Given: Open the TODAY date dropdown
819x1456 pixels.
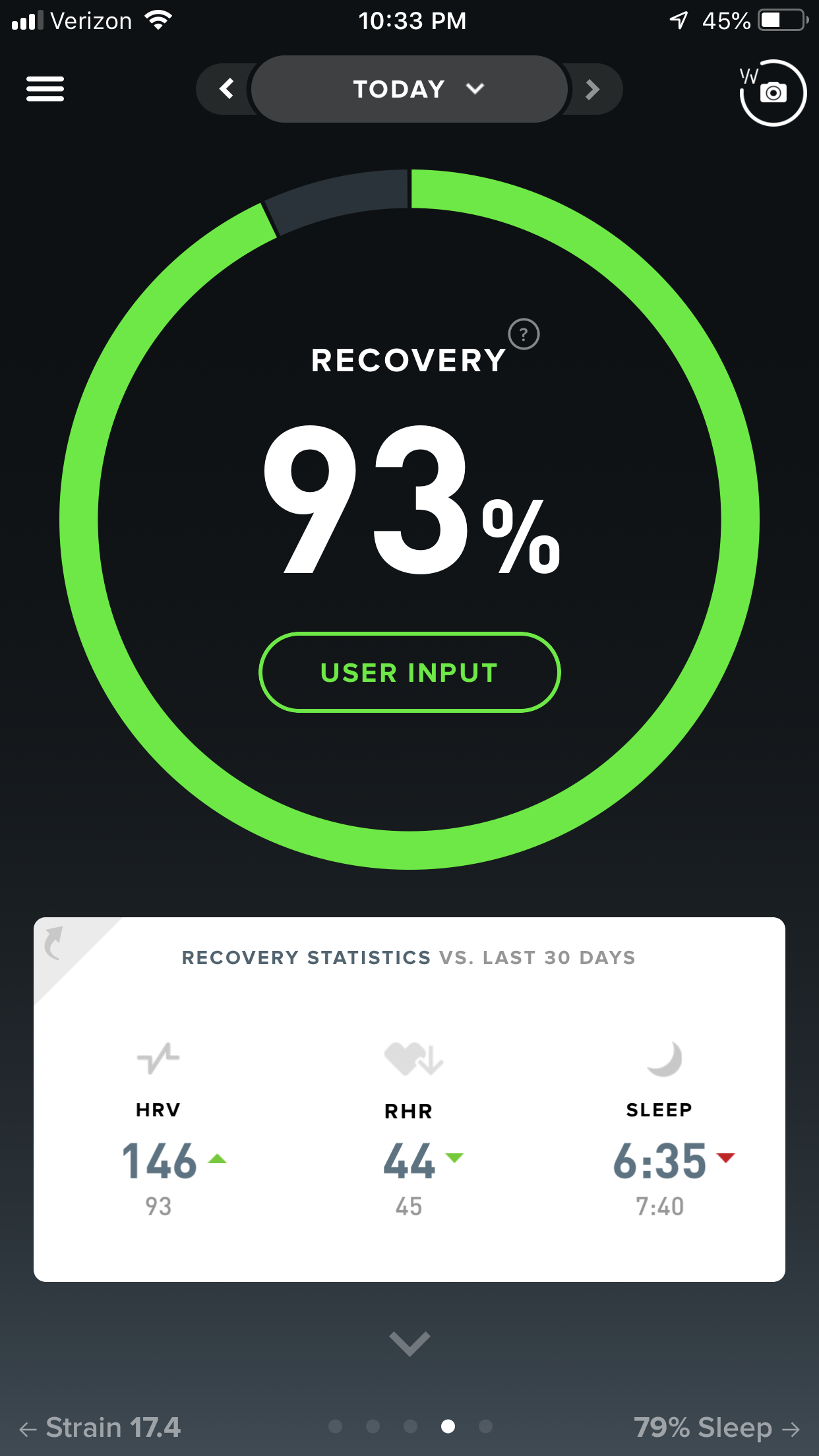Looking at the screenshot, I should 409,89.
